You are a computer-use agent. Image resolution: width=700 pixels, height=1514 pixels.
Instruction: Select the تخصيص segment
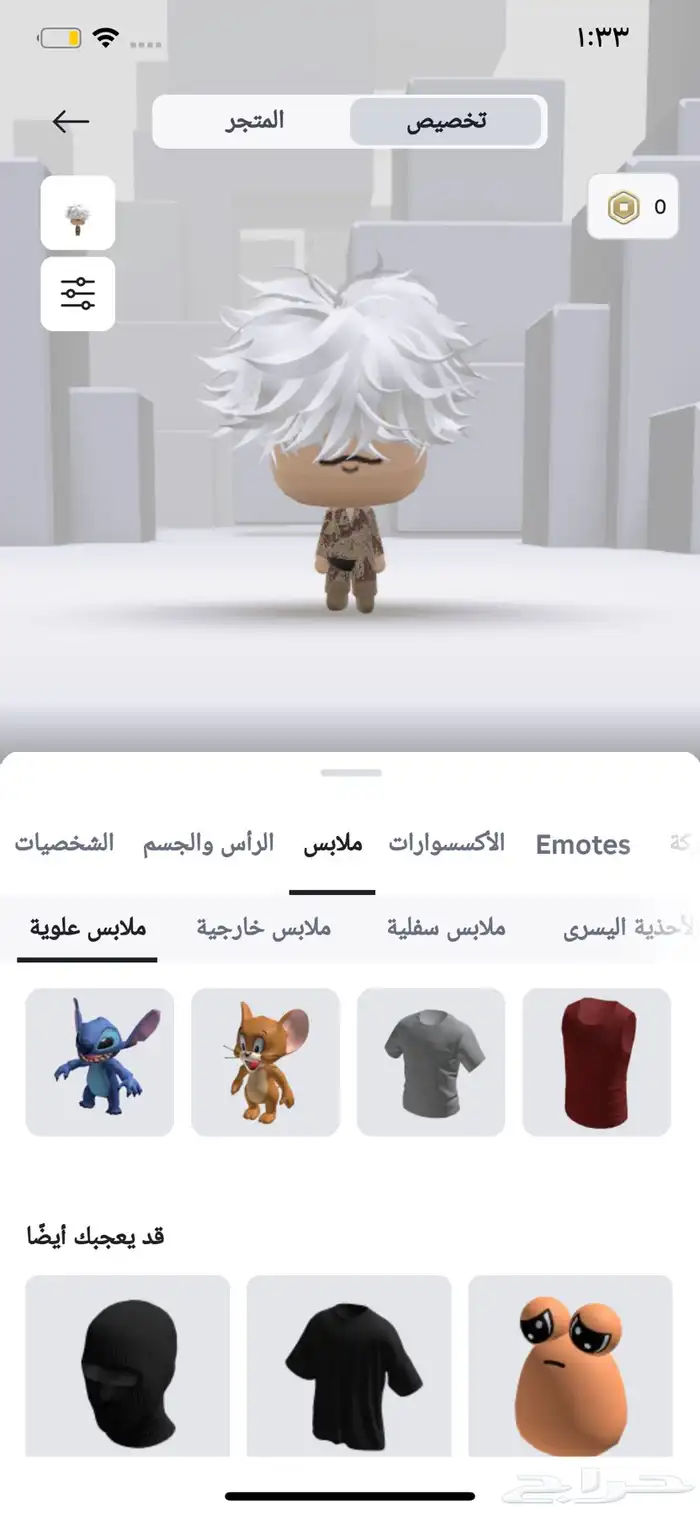[x=446, y=122]
